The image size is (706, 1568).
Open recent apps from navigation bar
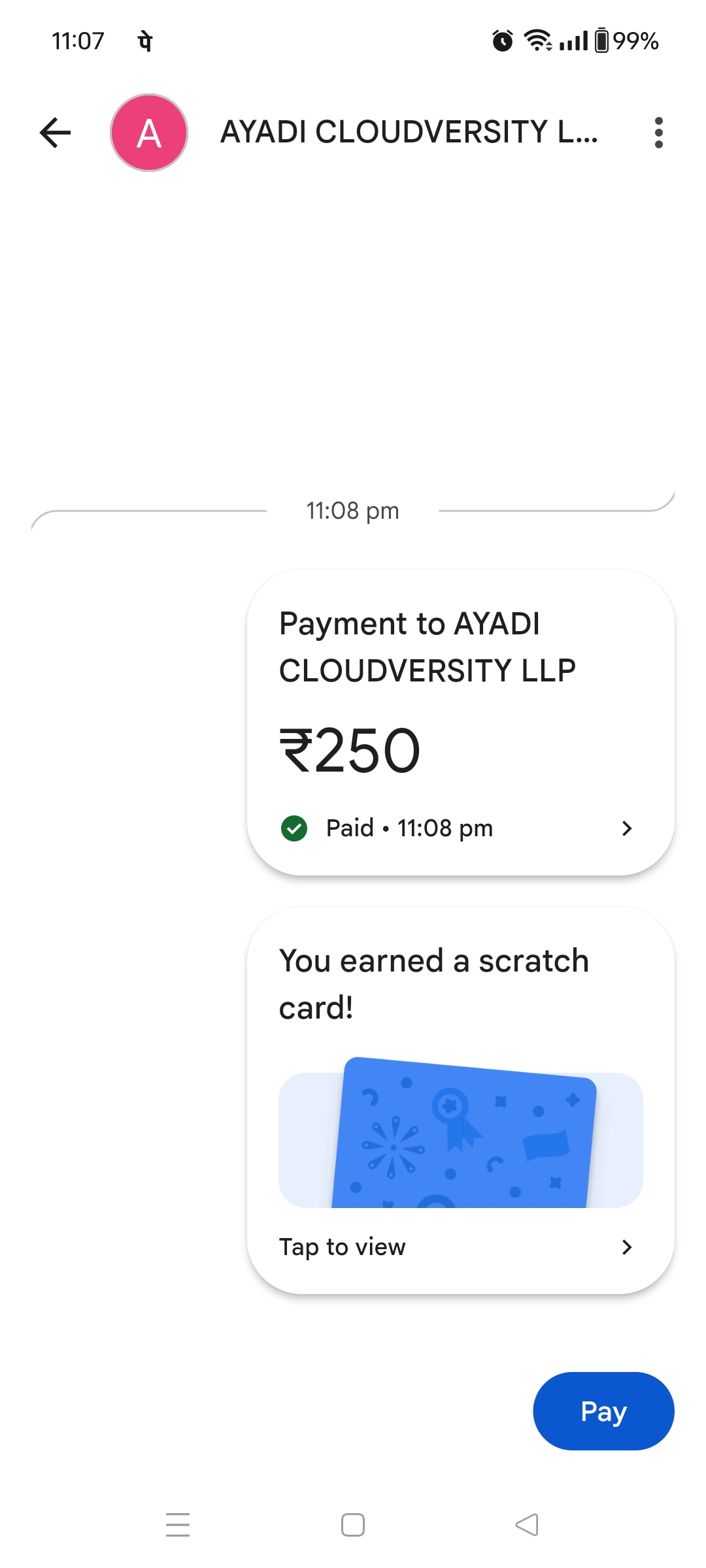tap(178, 1525)
